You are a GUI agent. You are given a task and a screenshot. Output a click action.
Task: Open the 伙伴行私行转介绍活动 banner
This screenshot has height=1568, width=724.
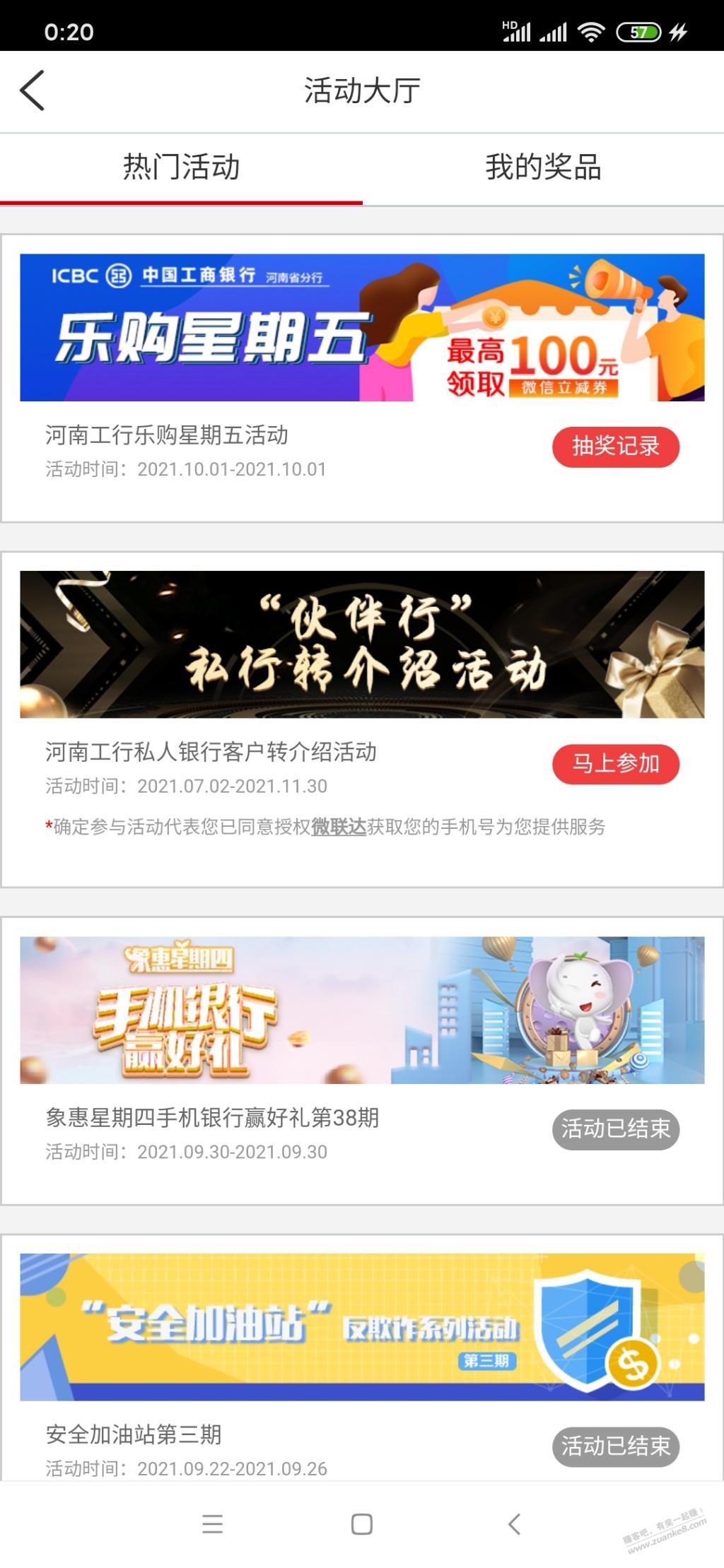click(x=362, y=644)
